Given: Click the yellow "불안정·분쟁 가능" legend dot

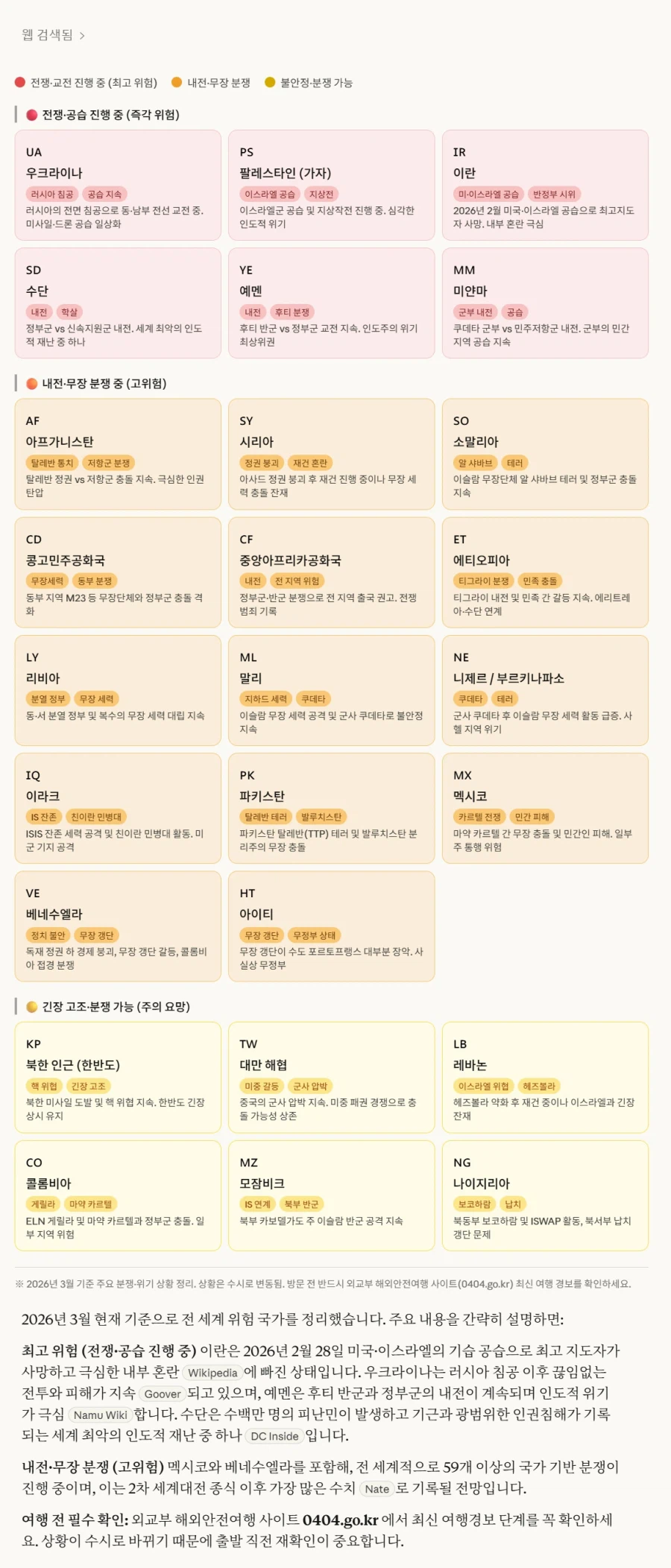Looking at the screenshot, I should pyautogui.click(x=268, y=83).
